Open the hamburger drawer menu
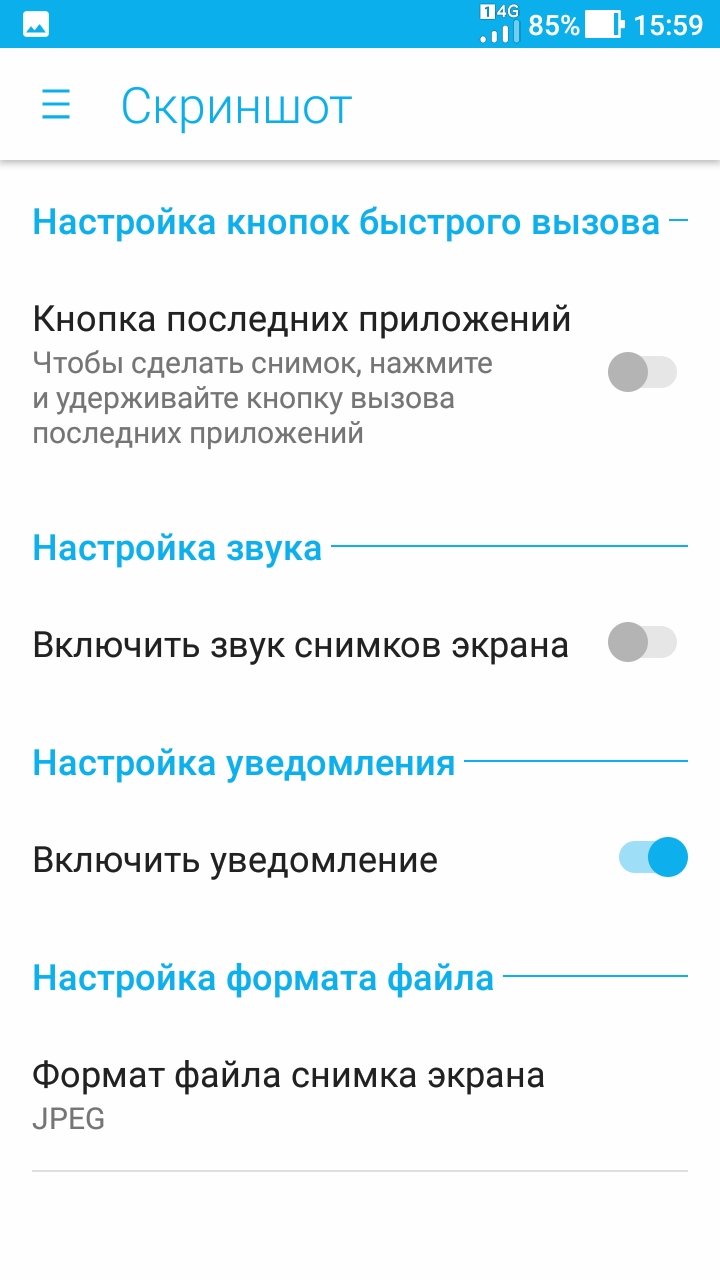 coord(56,105)
